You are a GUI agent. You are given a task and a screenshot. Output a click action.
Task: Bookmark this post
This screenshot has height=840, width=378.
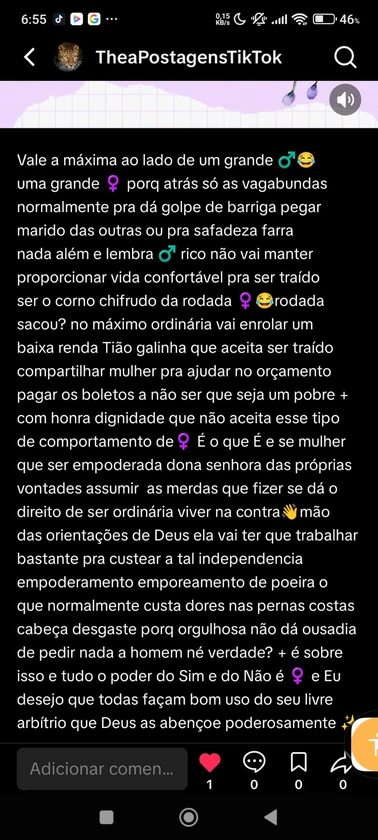pyautogui.click(x=298, y=762)
